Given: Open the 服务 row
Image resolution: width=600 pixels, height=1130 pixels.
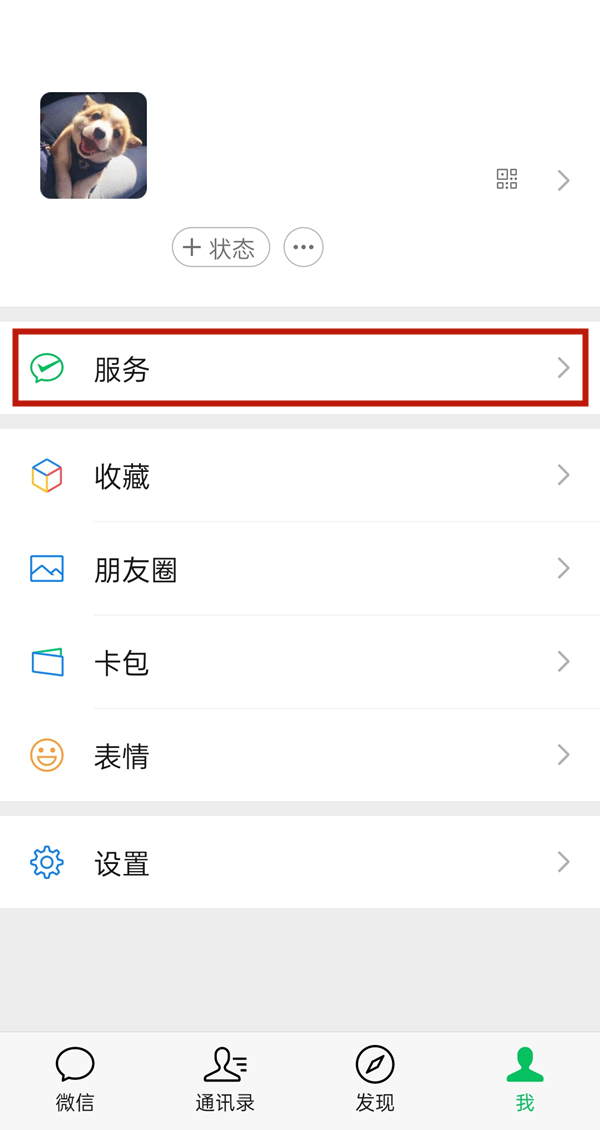Looking at the screenshot, I should [300, 369].
